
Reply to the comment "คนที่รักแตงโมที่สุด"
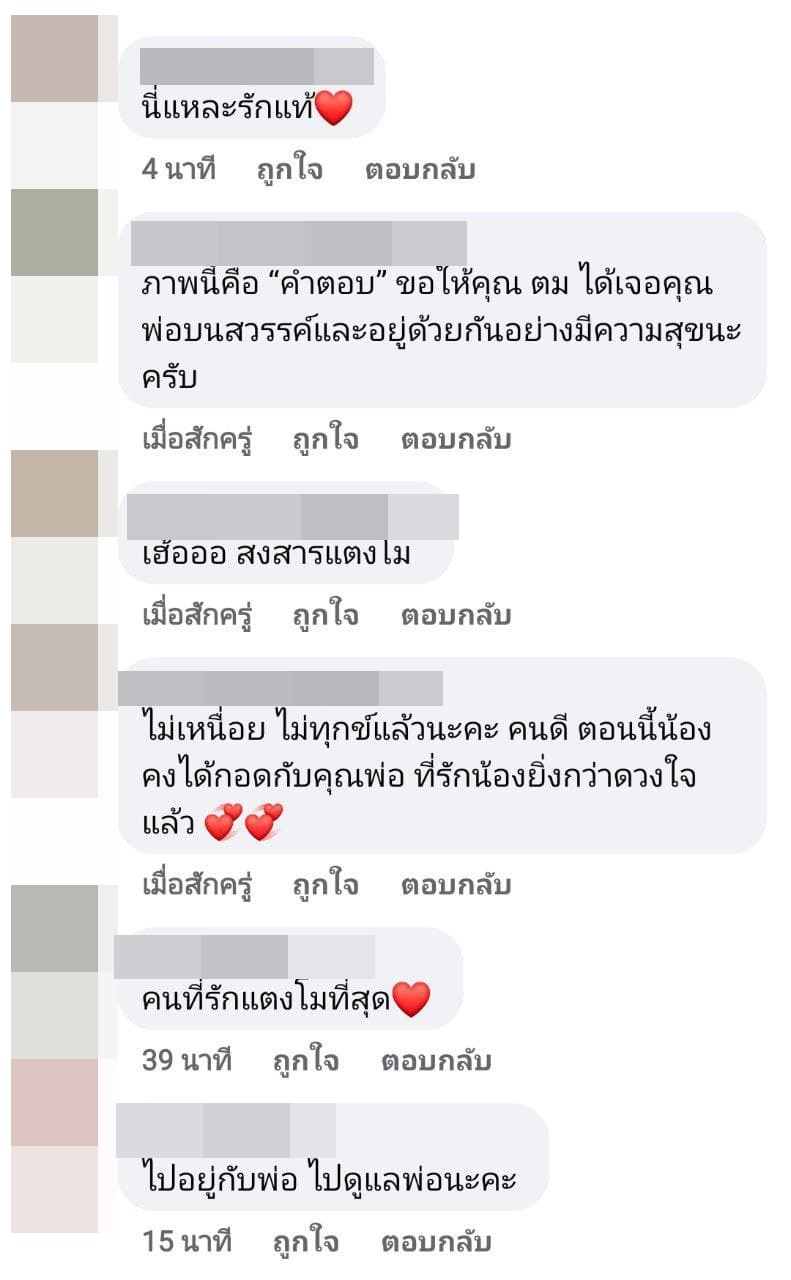click(435, 1061)
